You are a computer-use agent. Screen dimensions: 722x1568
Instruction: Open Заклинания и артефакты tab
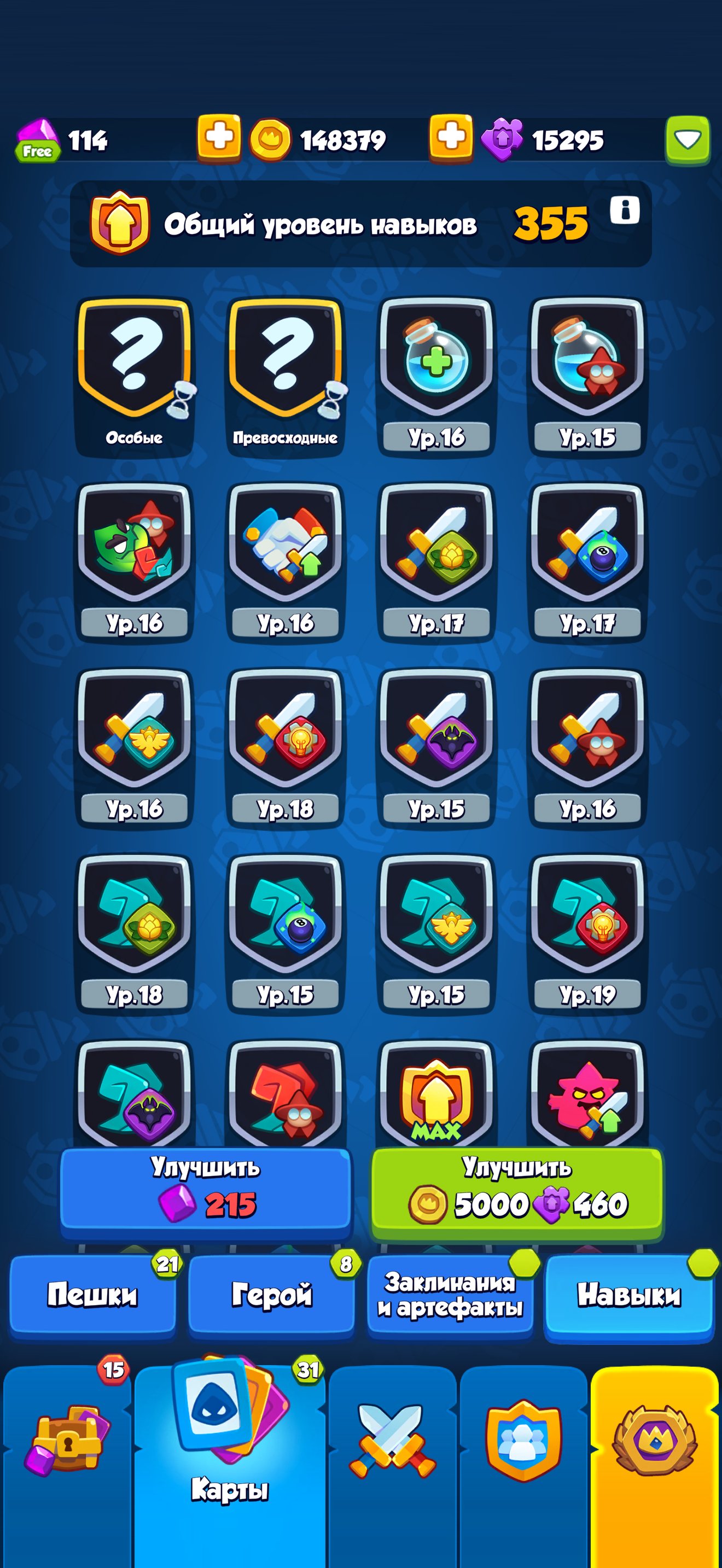(x=450, y=1294)
